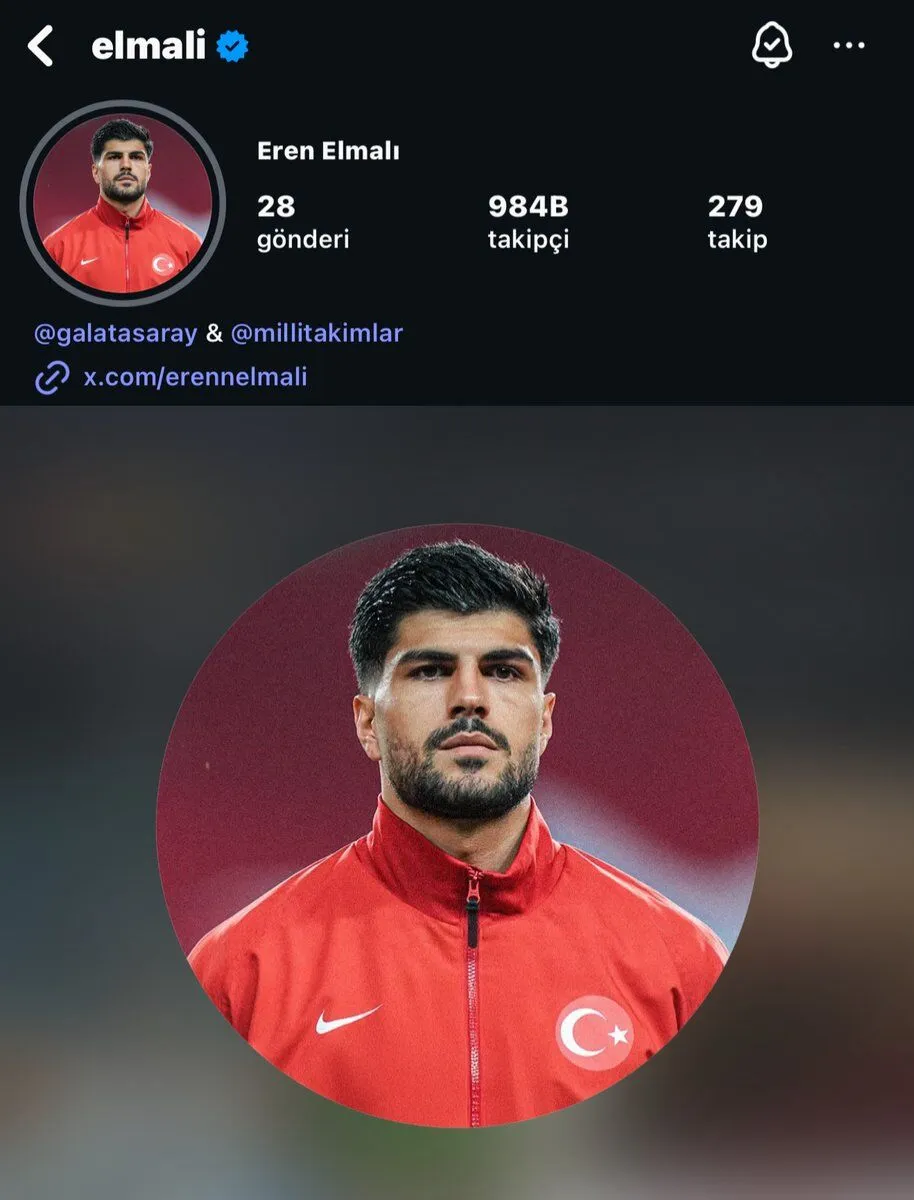View the 984B takipçi followers list
This screenshot has height=1200, width=914.
pos(528,222)
